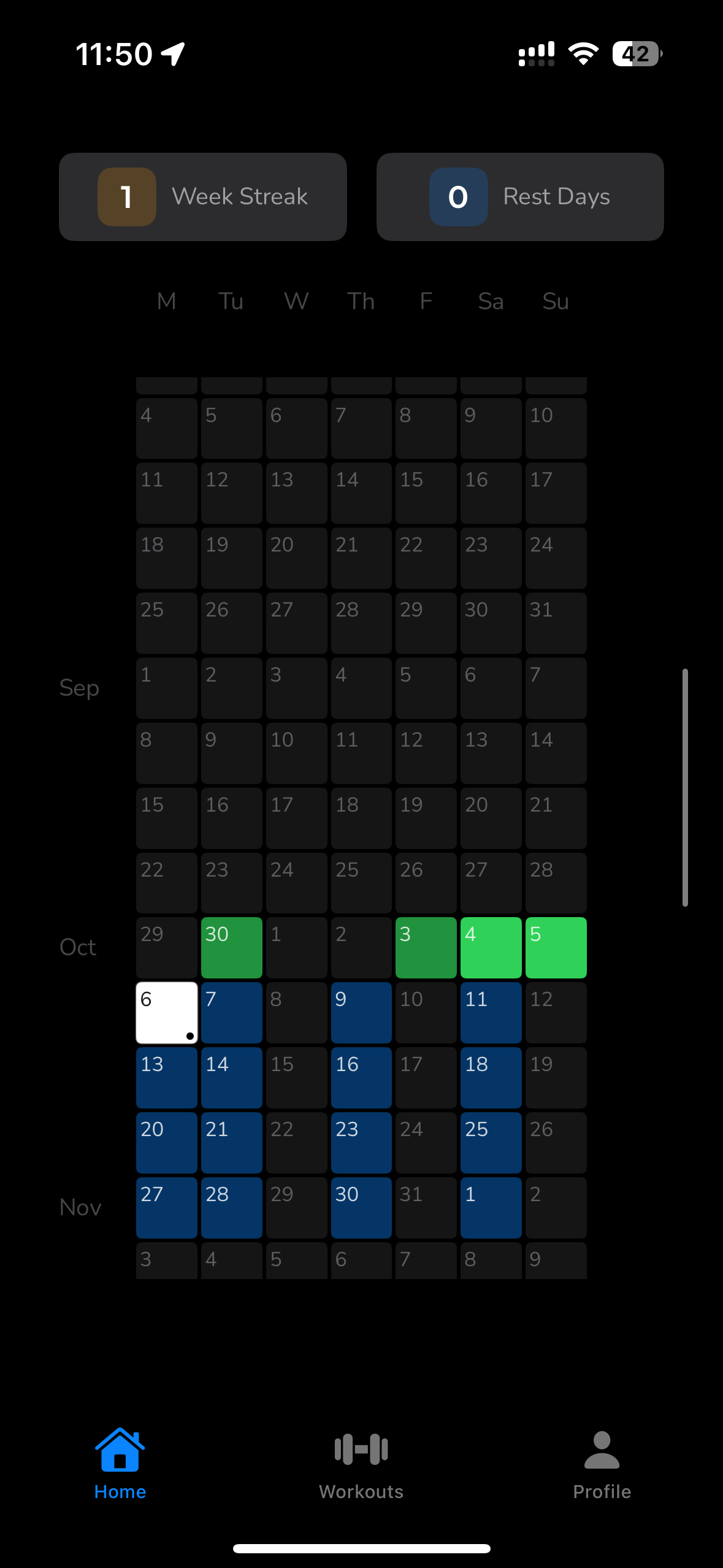Open Profile via the person icon

[602, 1447]
